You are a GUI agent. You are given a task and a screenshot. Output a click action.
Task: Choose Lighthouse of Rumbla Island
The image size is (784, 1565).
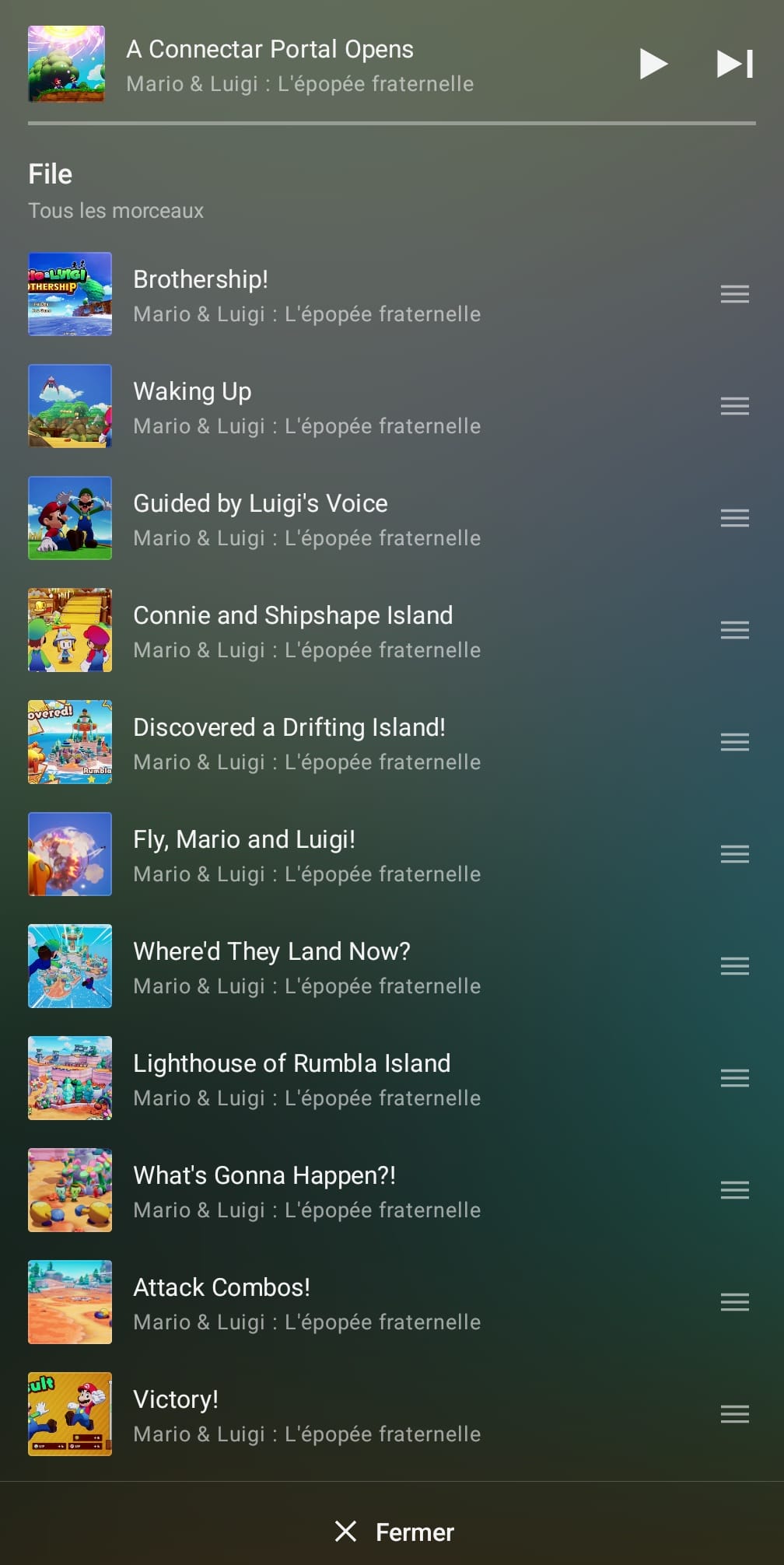click(306, 1079)
